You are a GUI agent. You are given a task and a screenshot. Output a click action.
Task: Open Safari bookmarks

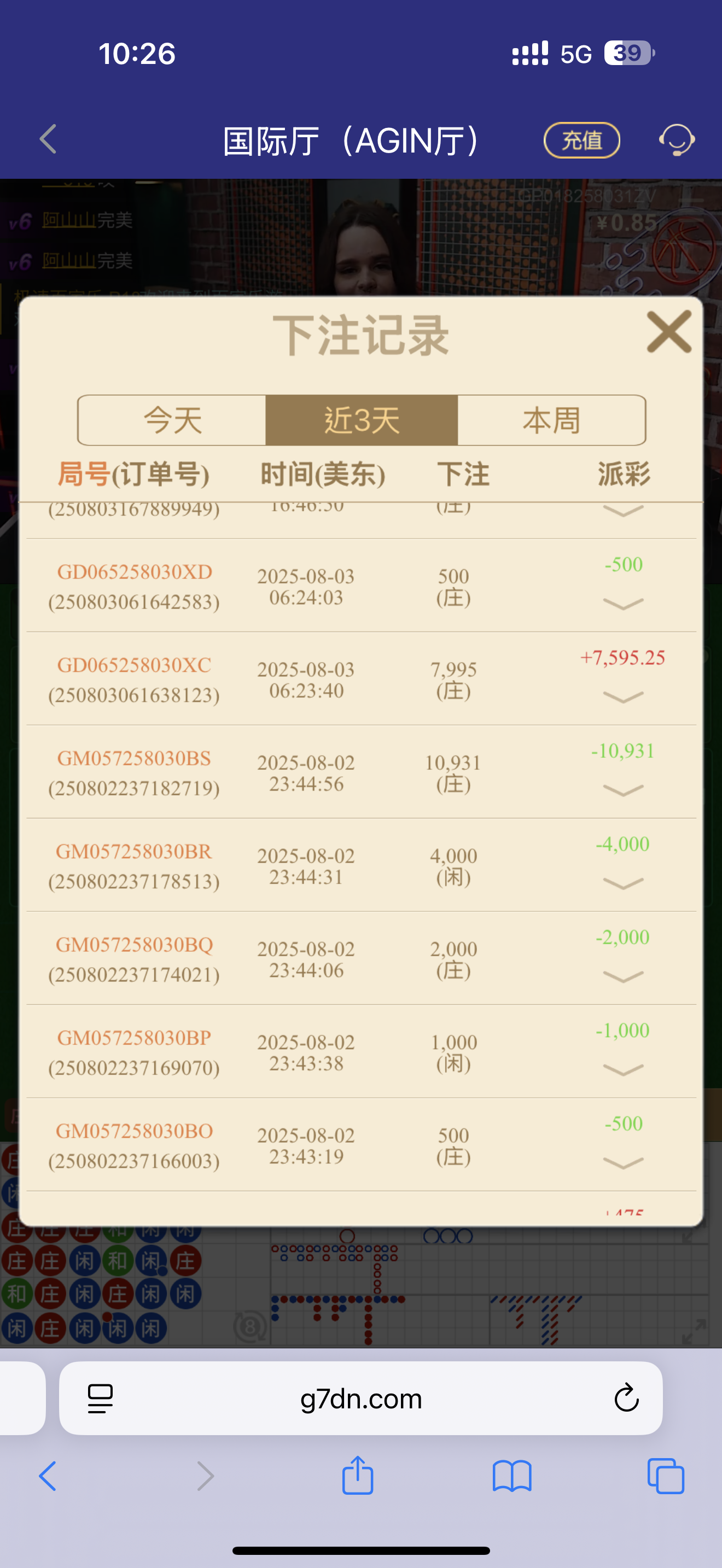coord(511,1476)
